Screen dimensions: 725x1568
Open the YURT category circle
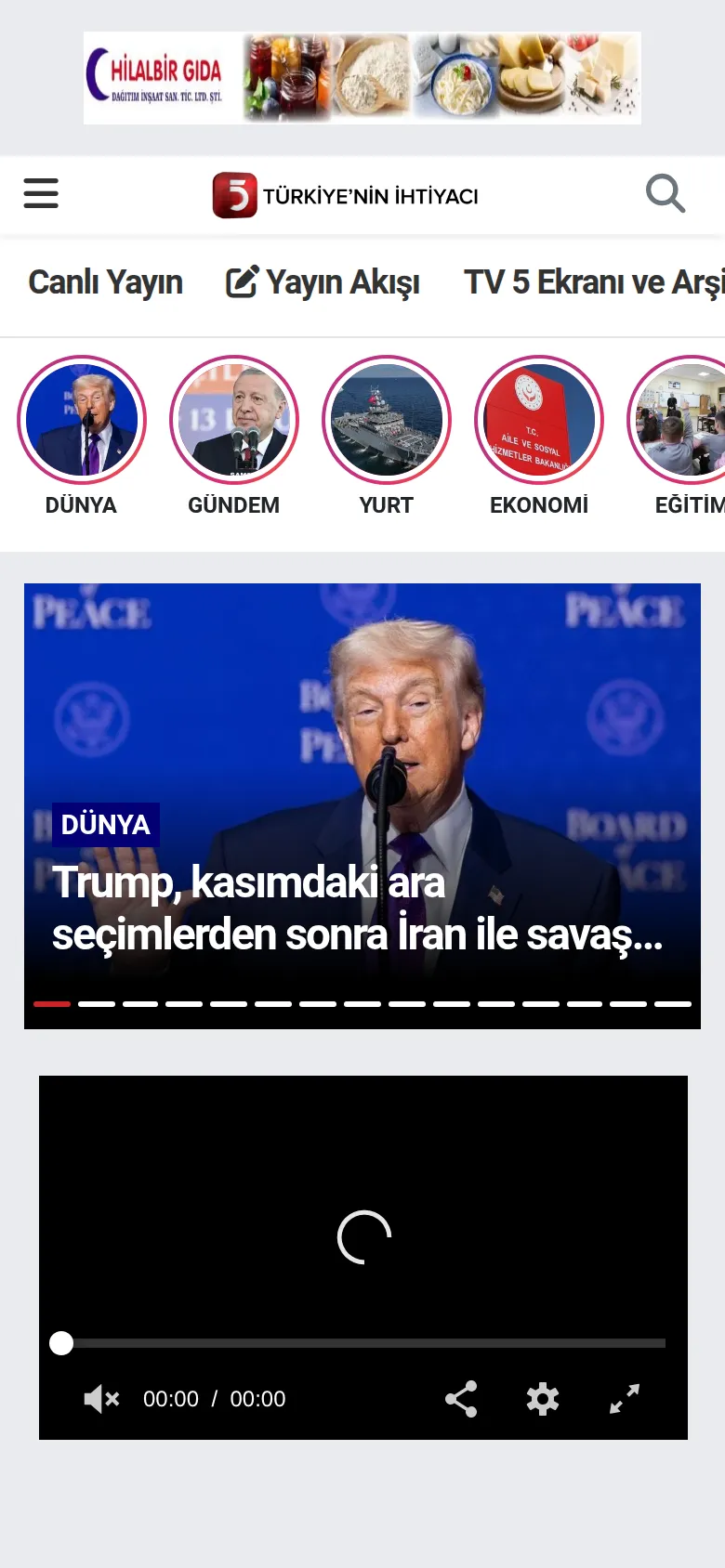click(387, 420)
